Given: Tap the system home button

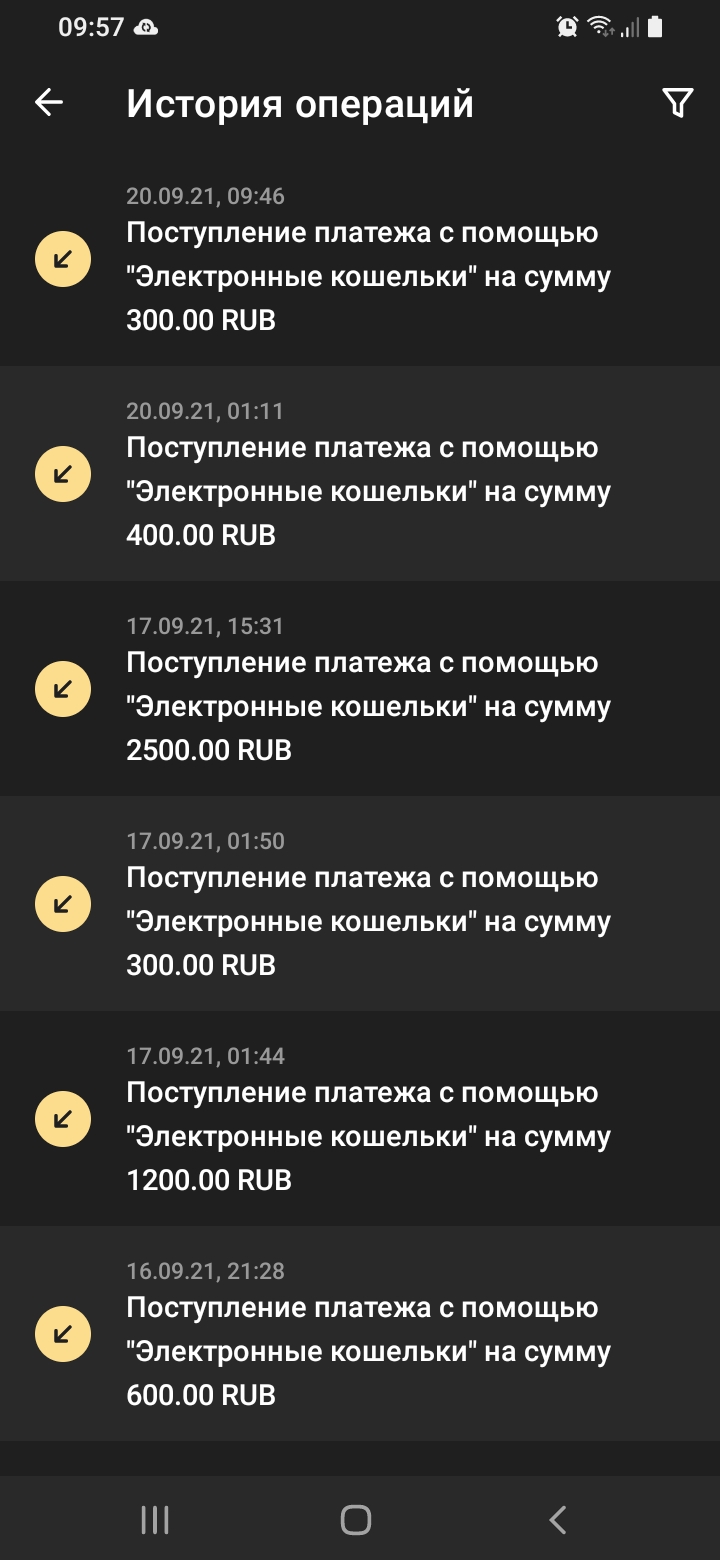Looking at the screenshot, I should pyautogui.click(x=356, y=1520).
